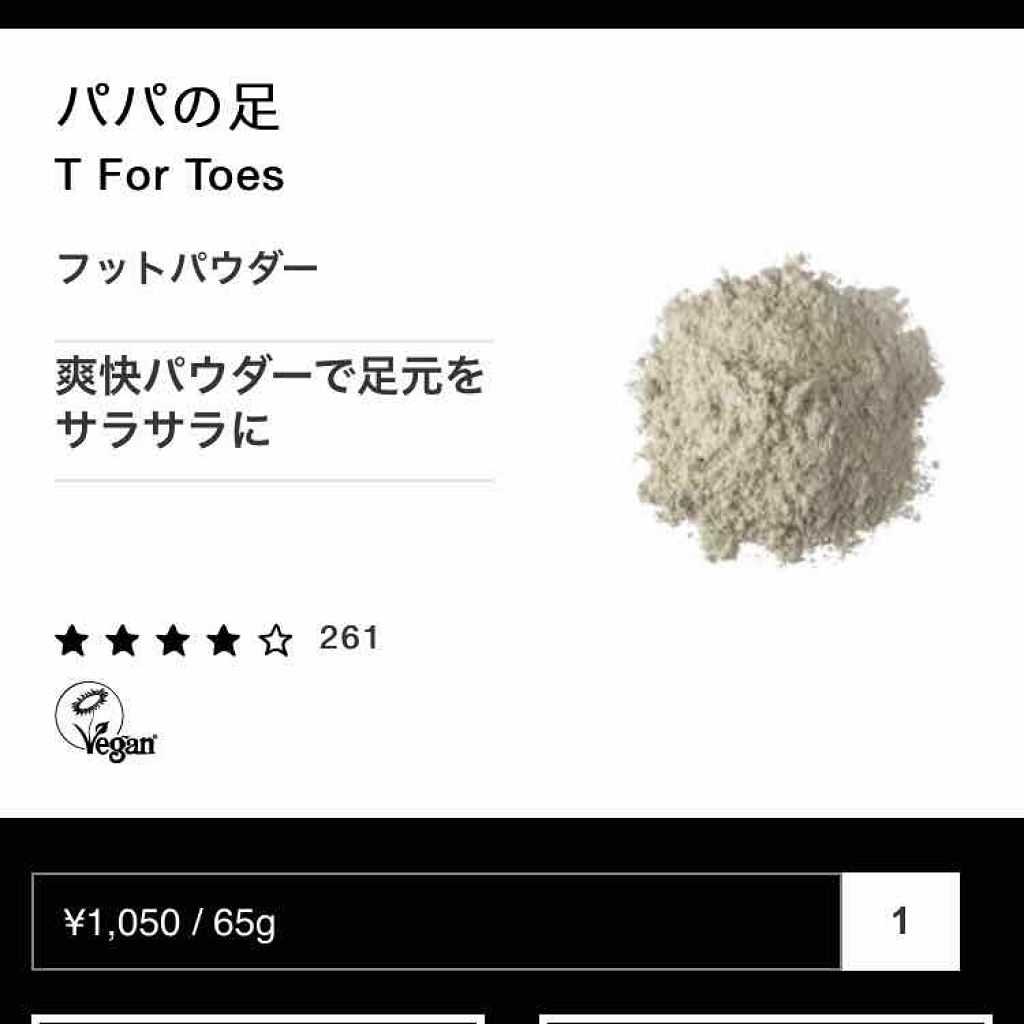Select the ¥1,050 / 65g size option

[436, 921]
